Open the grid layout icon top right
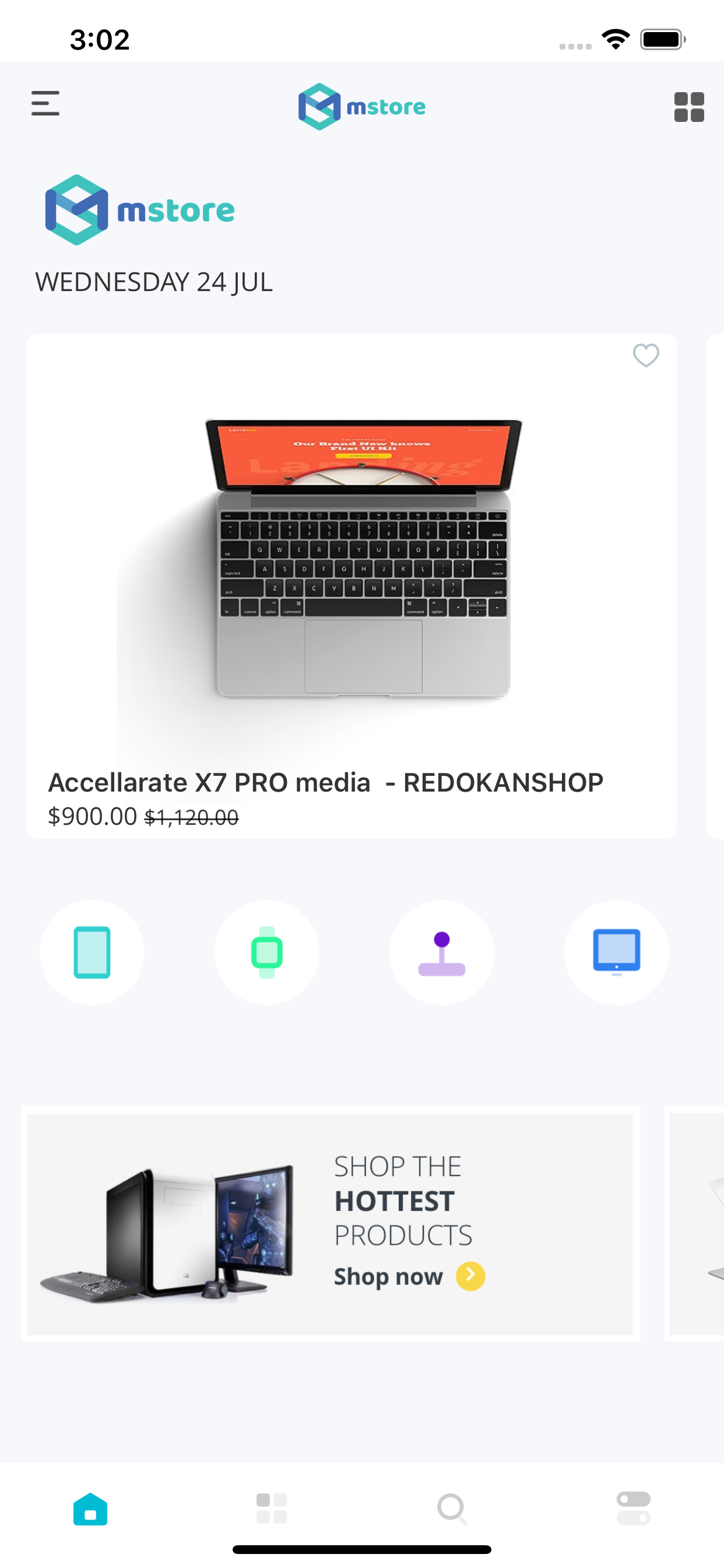Viewport: 724px width, 1568px height. pos(688,104)
